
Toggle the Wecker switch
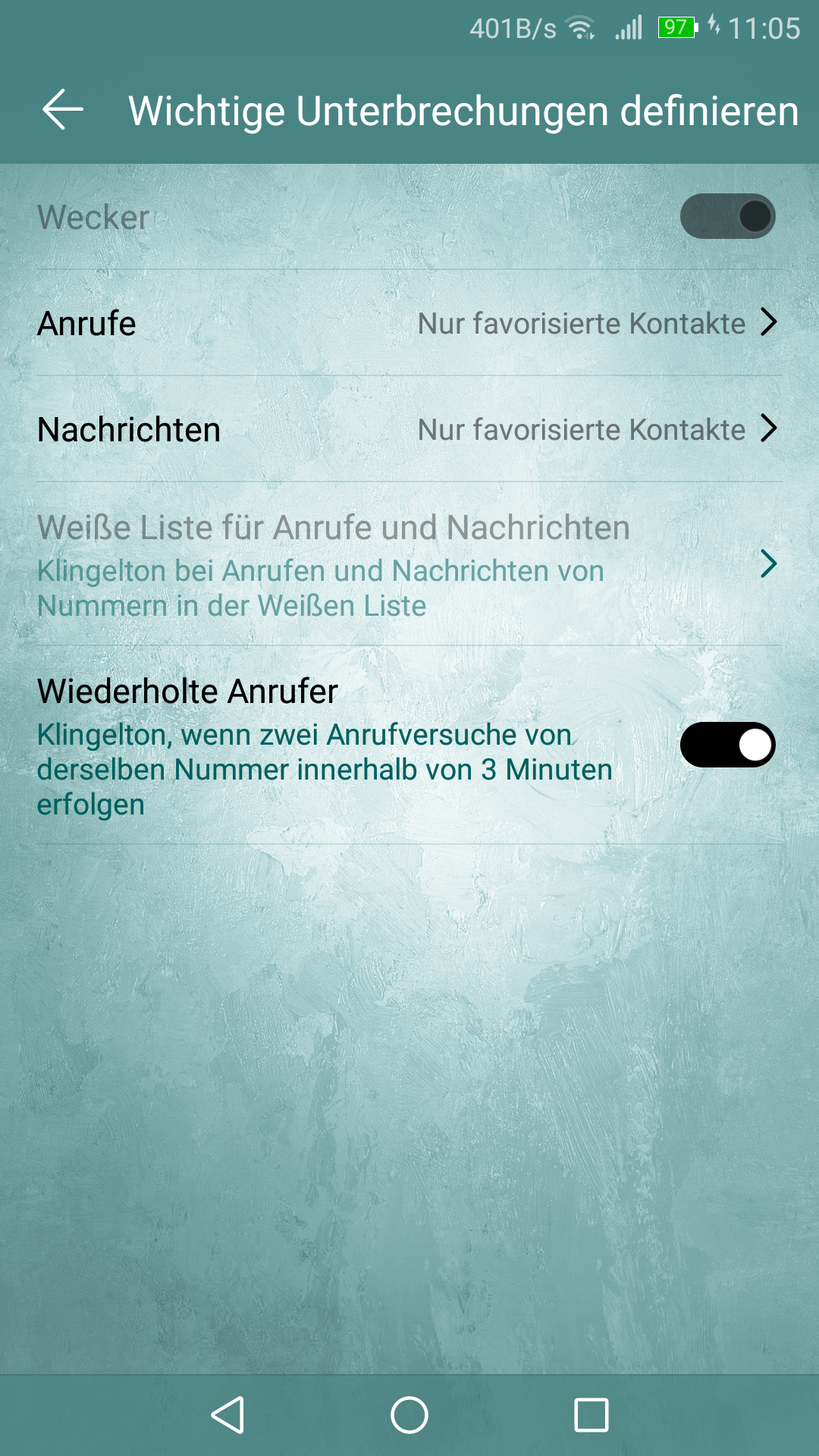coord(727,217)
